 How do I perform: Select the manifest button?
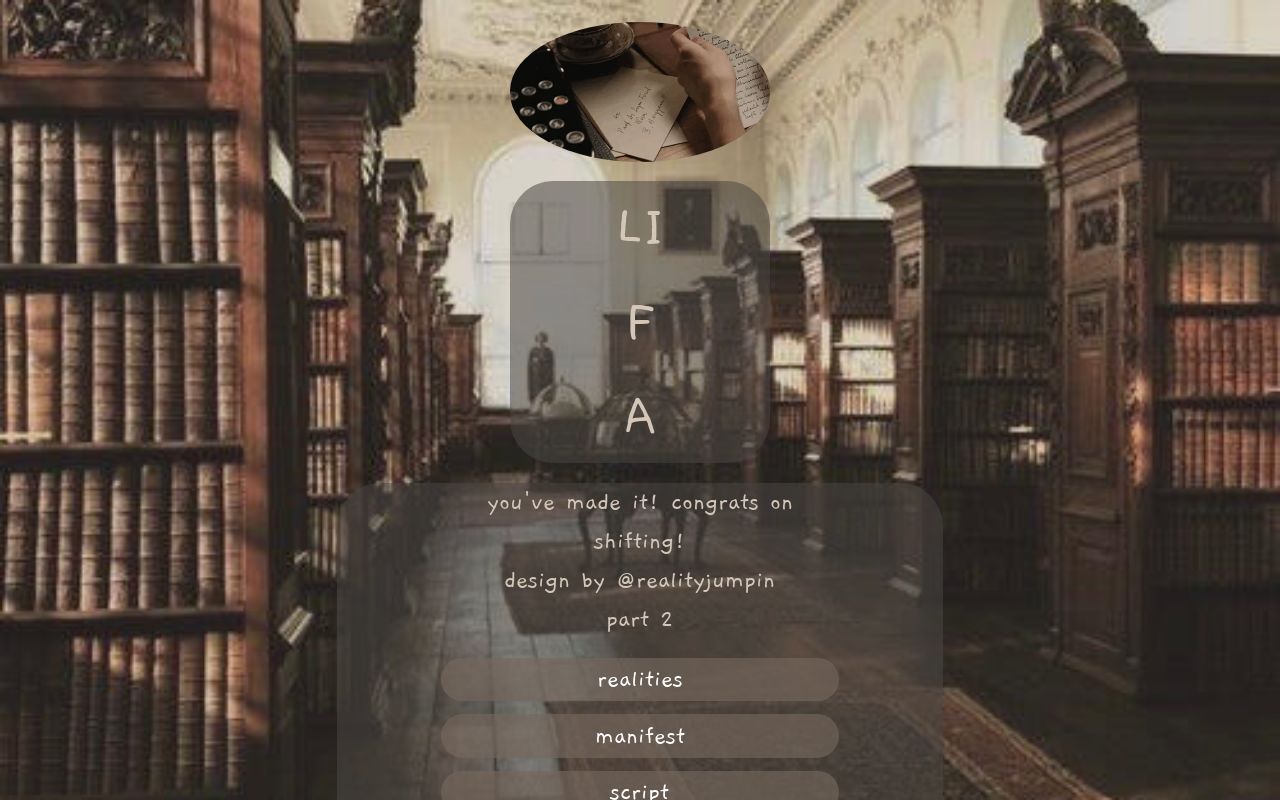(x=639, y=737)
